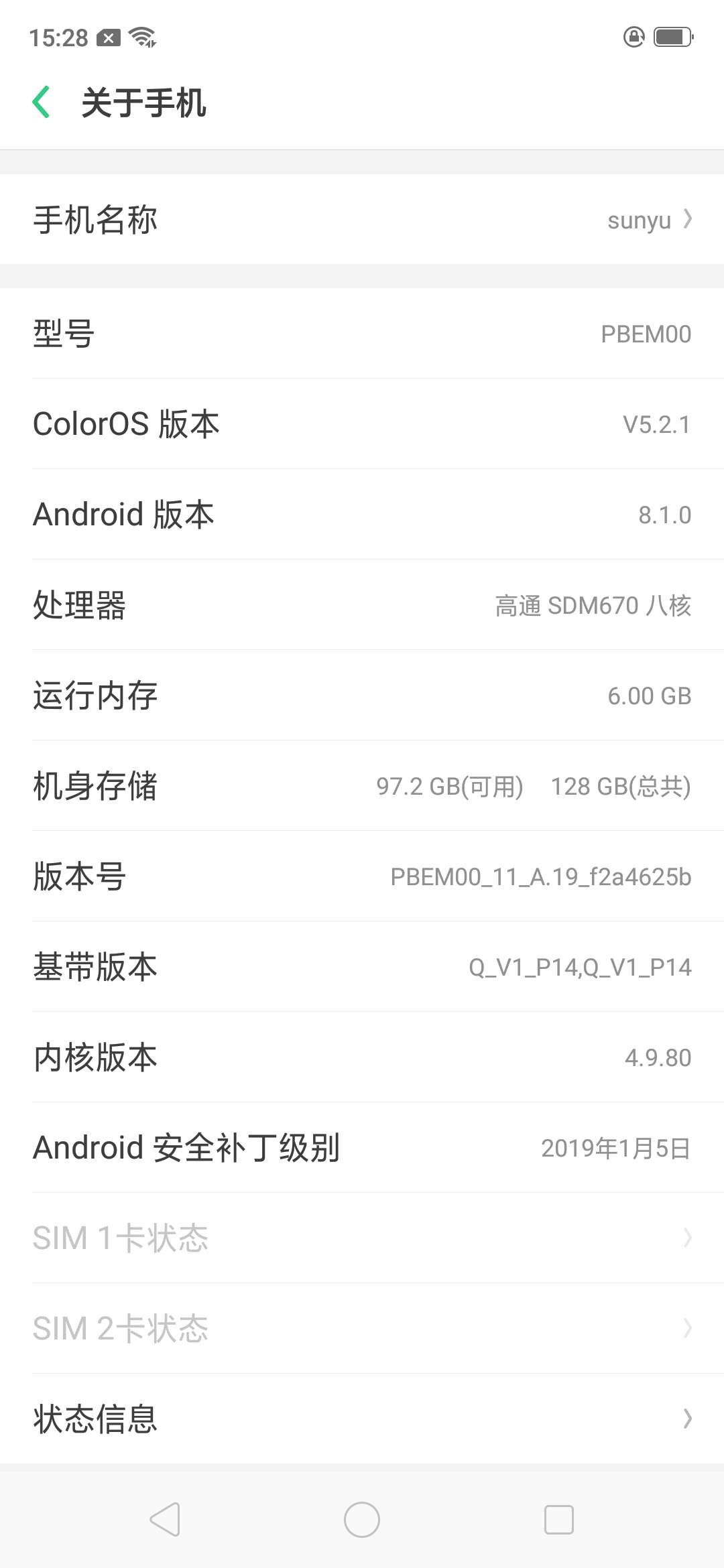
Task: Open recent apps with the square button
Action: [x=558, y=1520]
